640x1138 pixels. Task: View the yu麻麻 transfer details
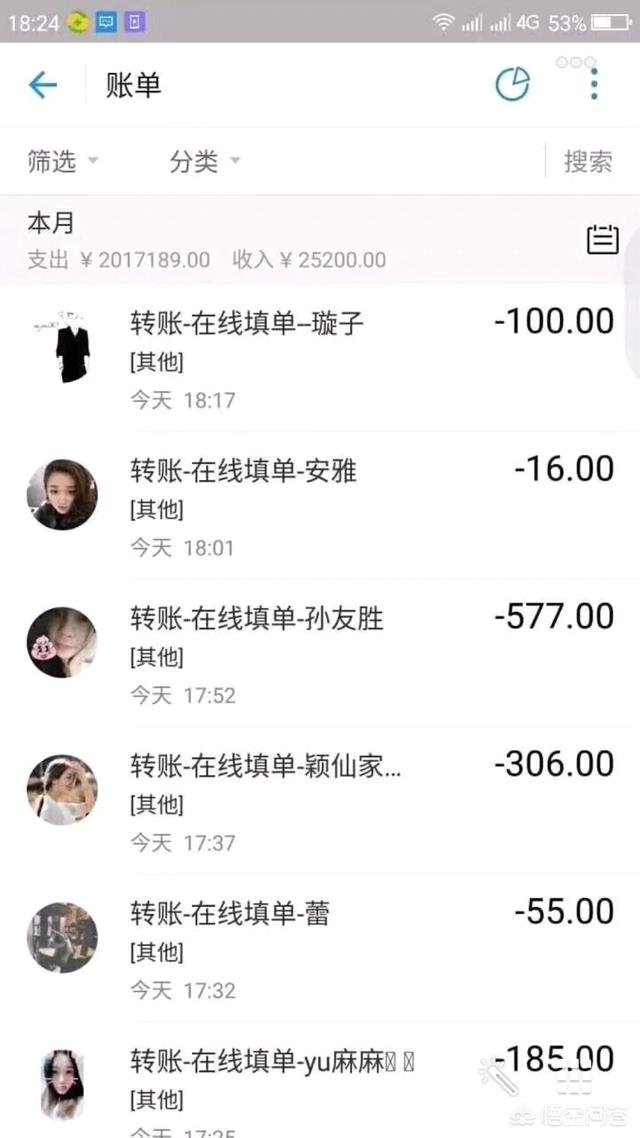pos(320,1085)
